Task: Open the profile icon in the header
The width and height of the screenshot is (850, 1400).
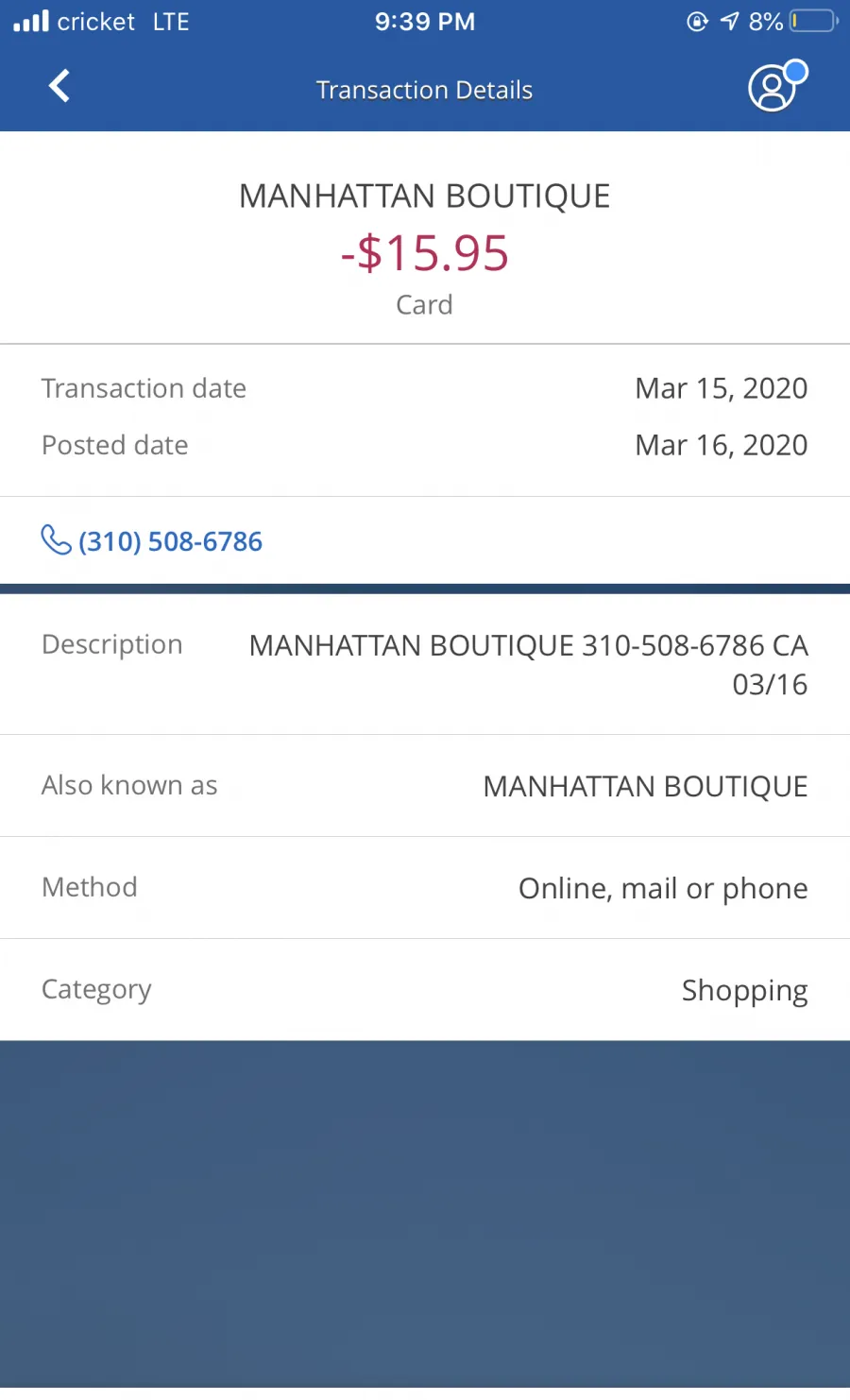Action: click(x=777, y=86)
